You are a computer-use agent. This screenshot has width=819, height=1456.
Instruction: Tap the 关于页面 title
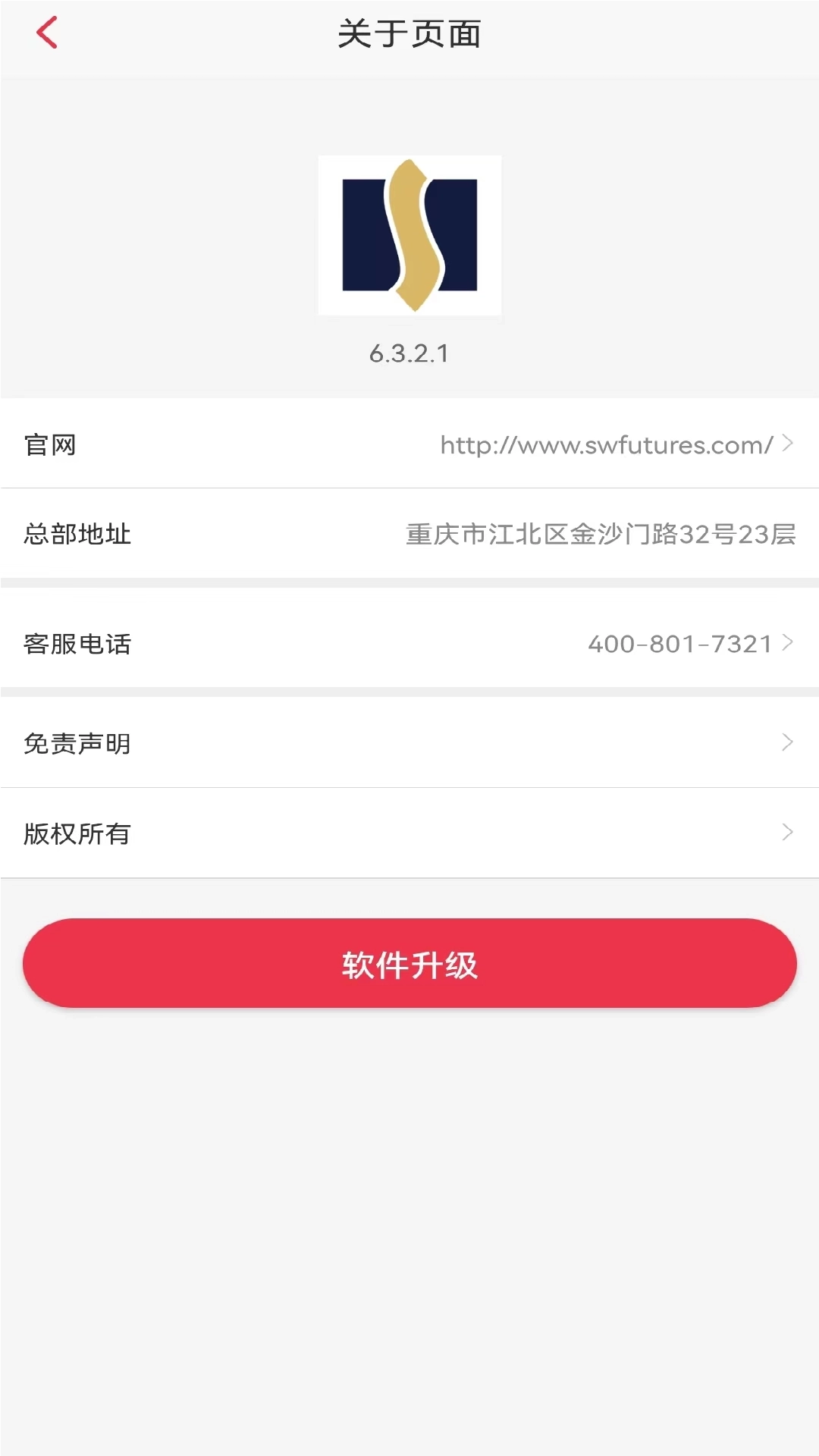pyautogui.click(x=409, y=33)
